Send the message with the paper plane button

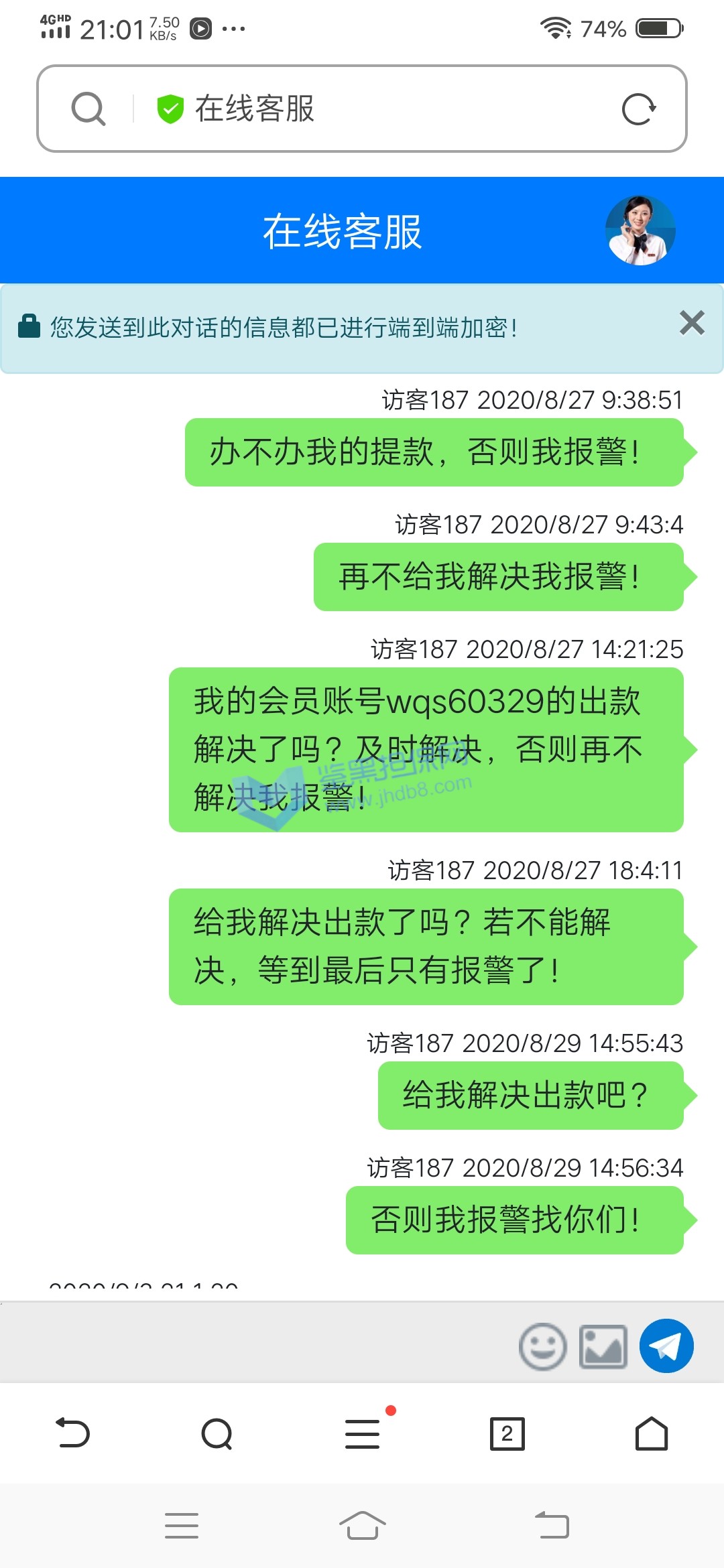pyautogui.click(x=666, y=1346)
